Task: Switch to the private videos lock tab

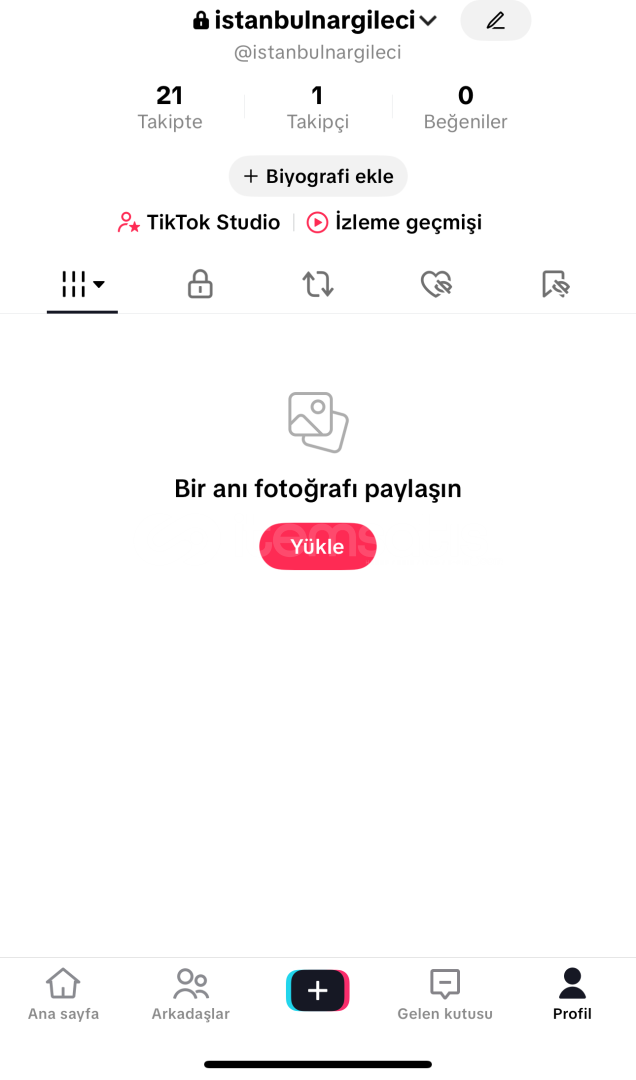Action: (200, 284)
